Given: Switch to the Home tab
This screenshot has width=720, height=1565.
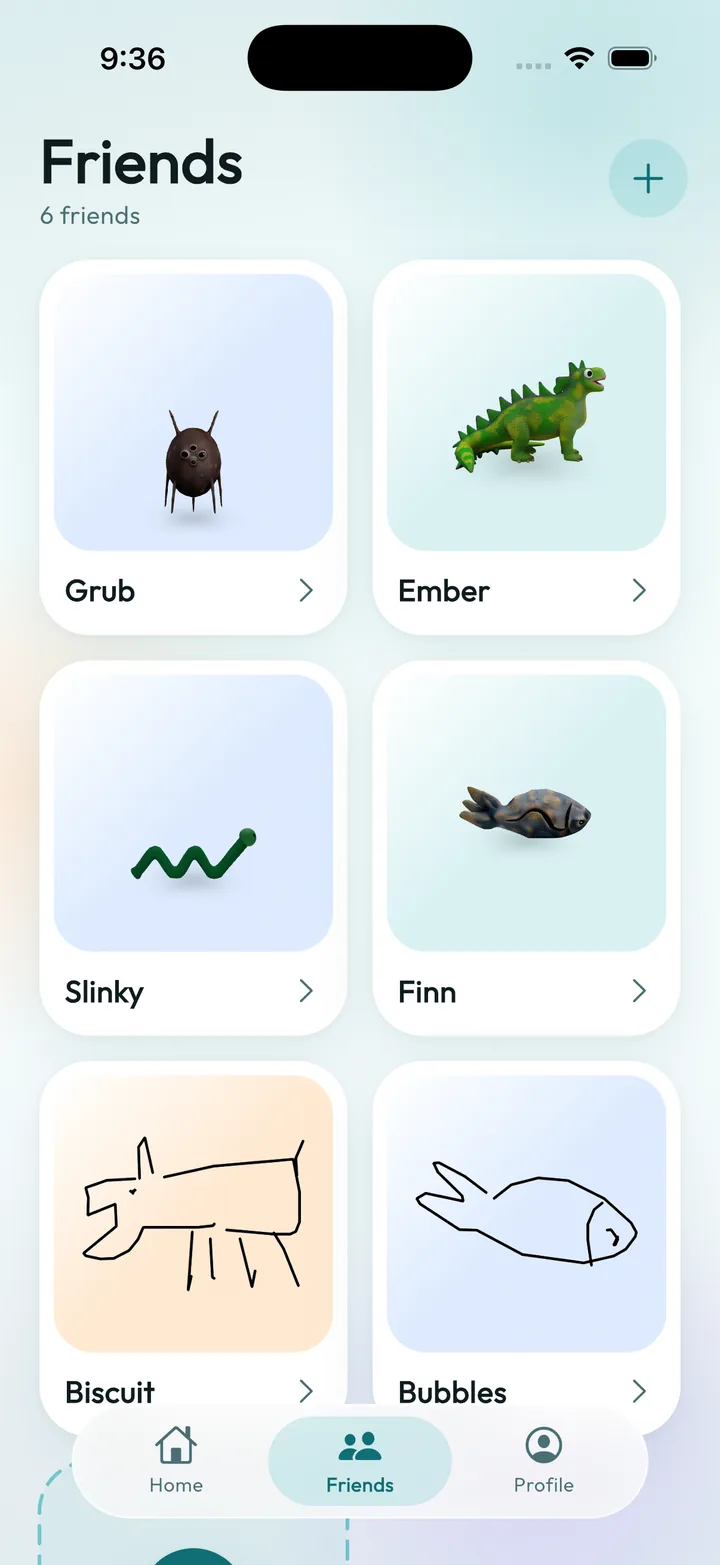Looking at the screenshot, I should tap(176, 1461).
